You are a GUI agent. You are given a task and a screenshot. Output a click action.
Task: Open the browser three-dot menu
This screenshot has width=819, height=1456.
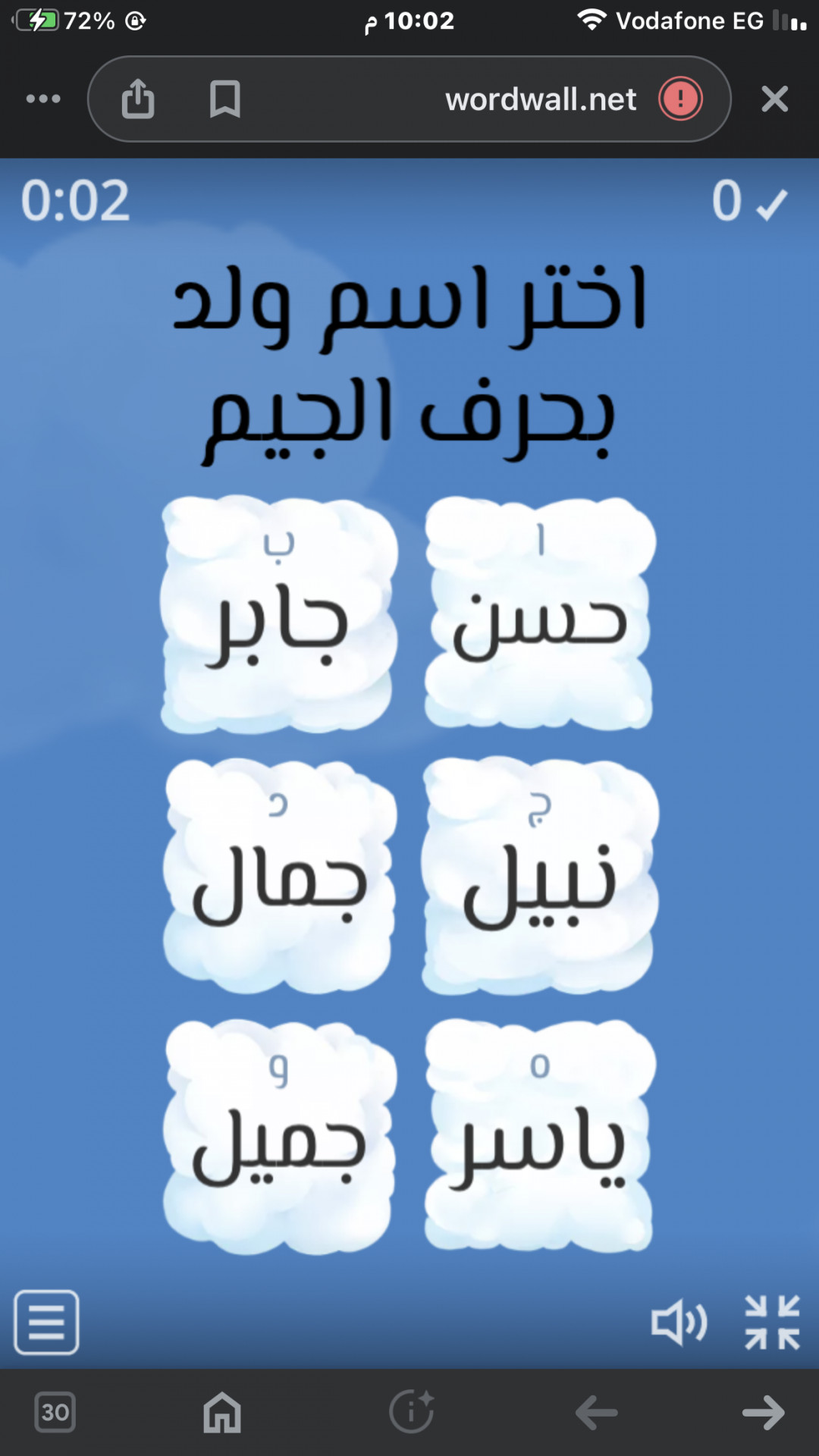pyautogui.click(x=43, y=99)
